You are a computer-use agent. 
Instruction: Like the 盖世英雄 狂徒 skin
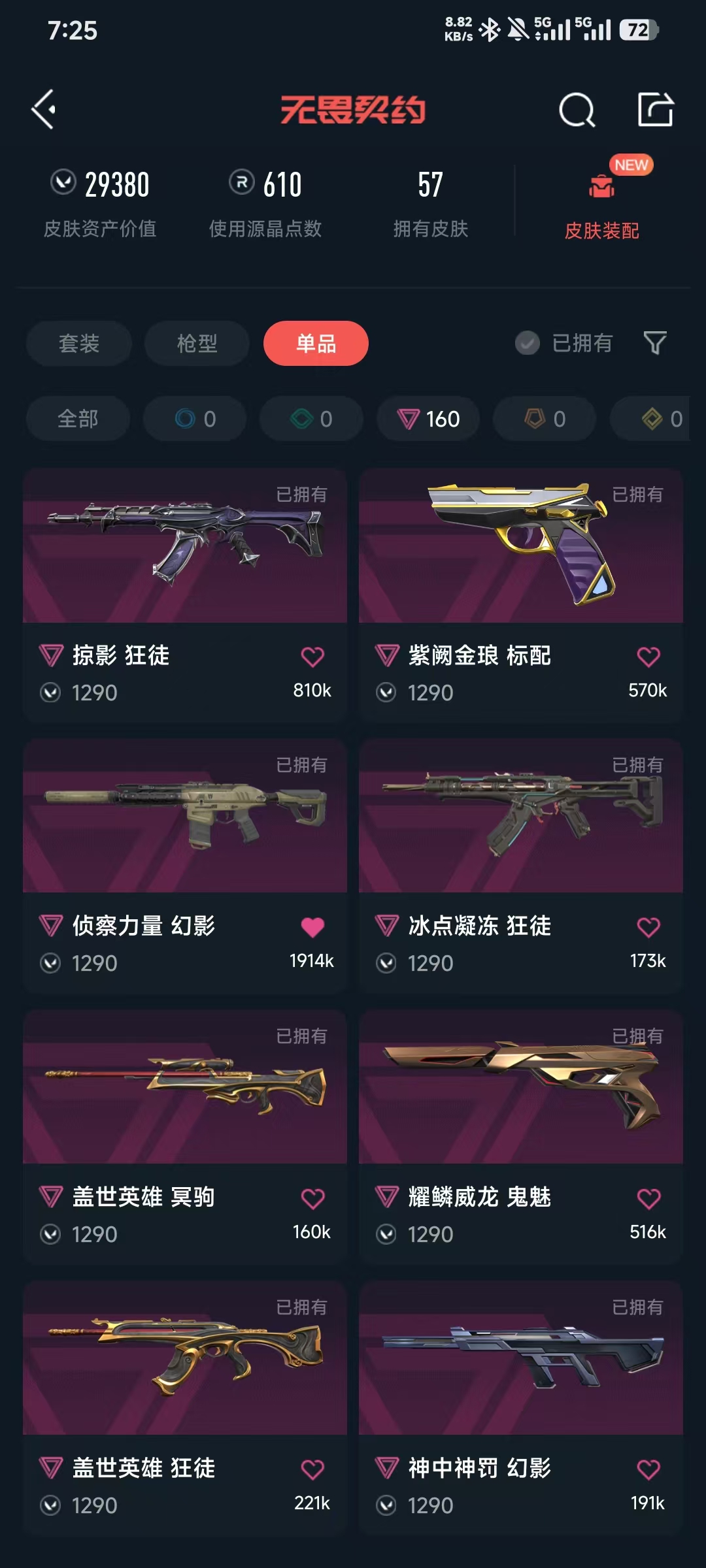(x=312, y=1469)
